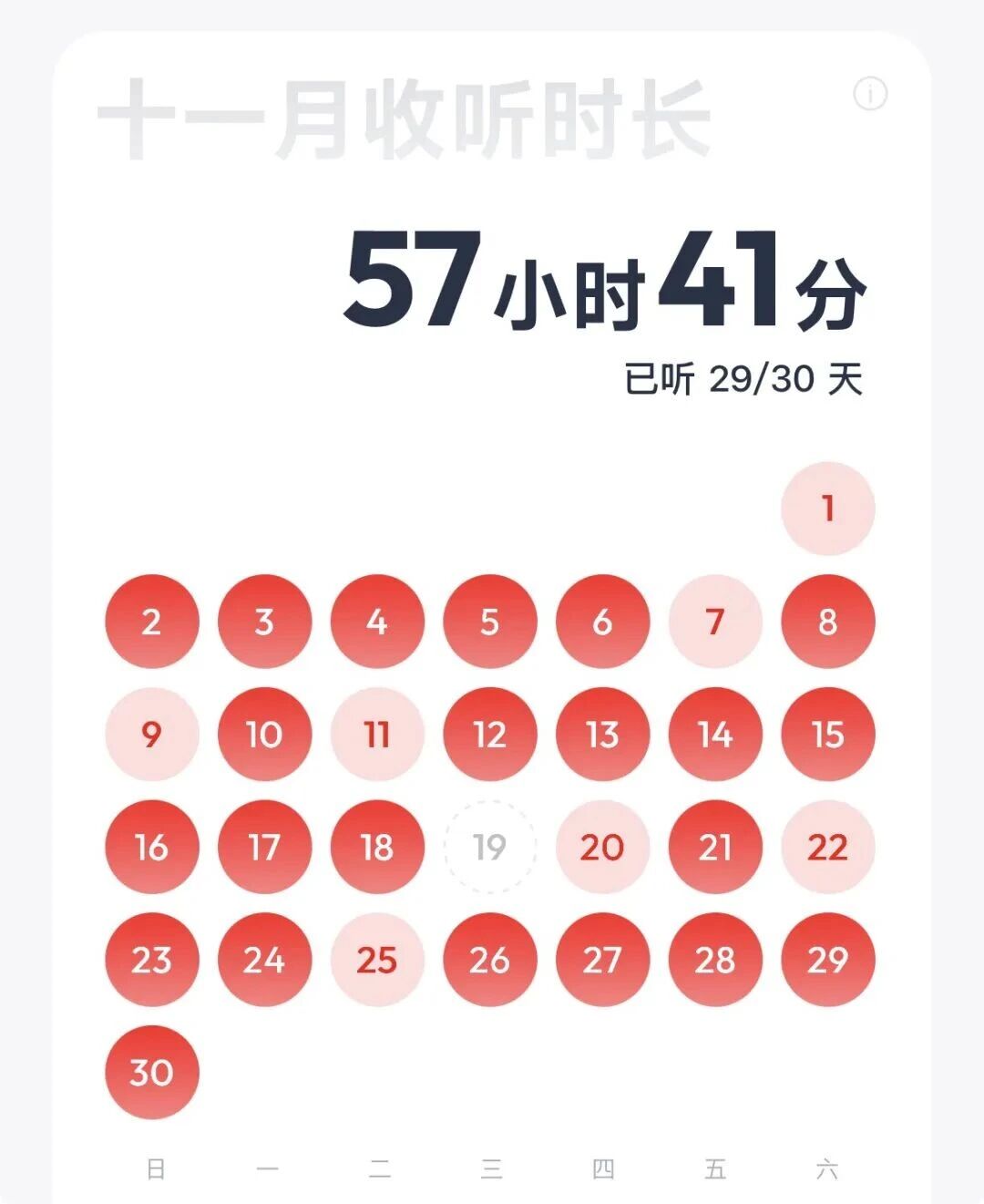Select day 1 on the listening calendar
The image size is (984, 1204).
(x=827, y=509)
